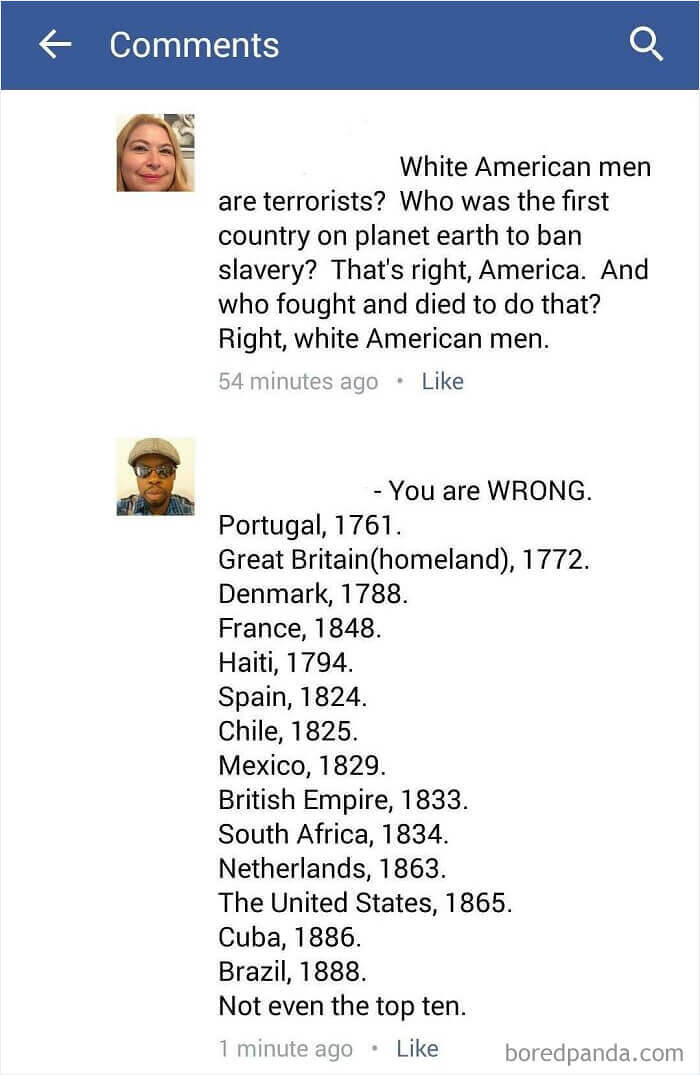Go back from the Comments screen
The height and width of the screenshot is (1075, 700).
(x=55, y=44)
